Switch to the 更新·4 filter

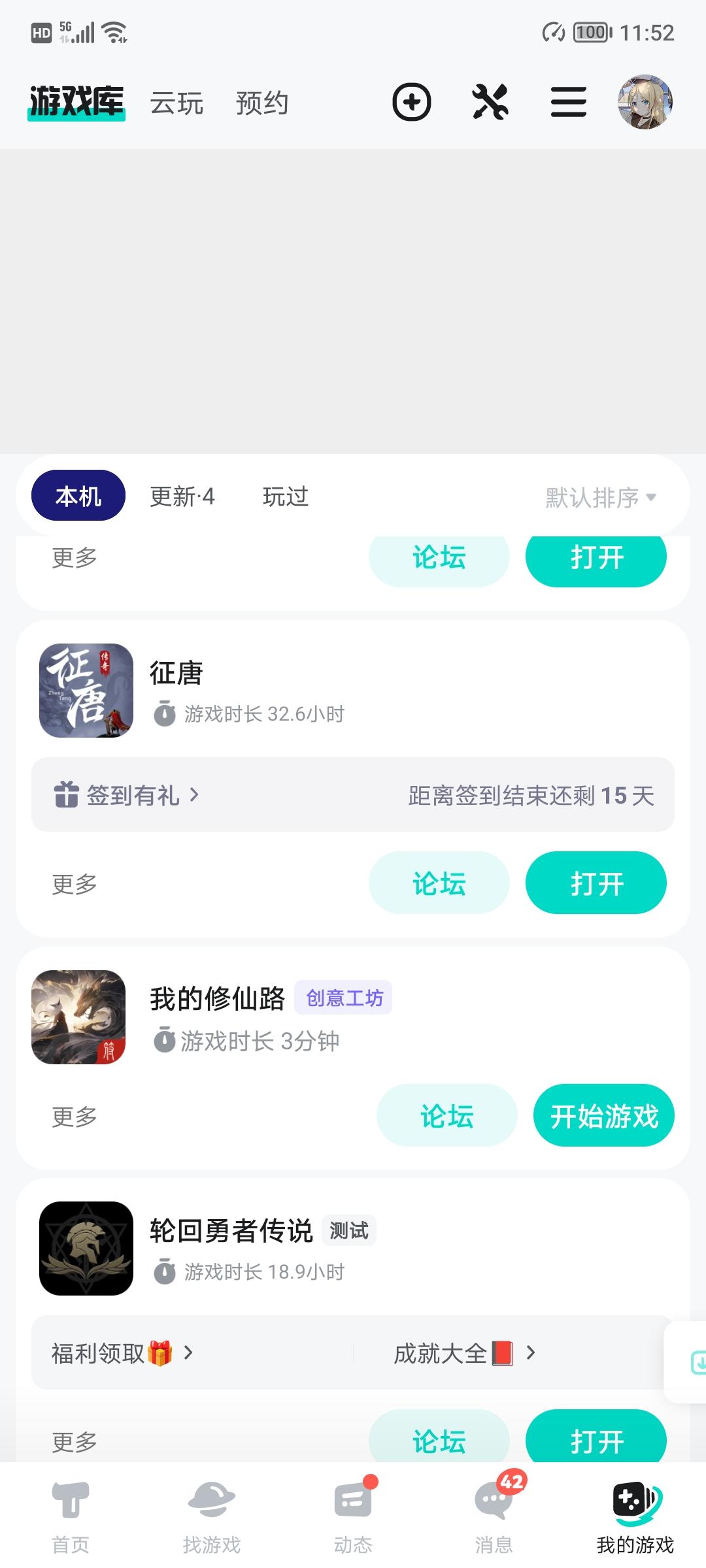[x=182, y=497]
